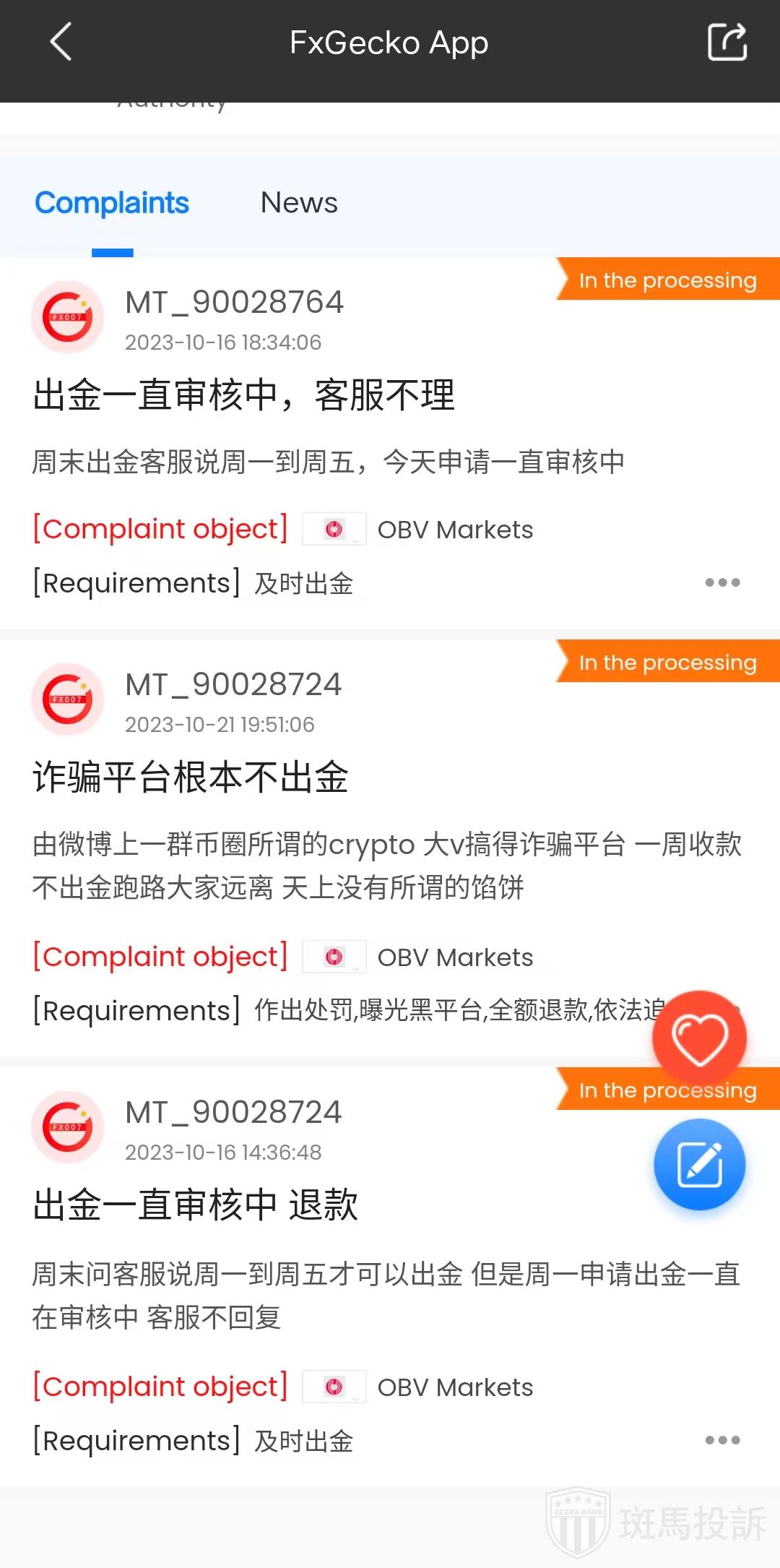
Task: Open more options on the 14:36:48 complaint
Action: coord(722,1440)
